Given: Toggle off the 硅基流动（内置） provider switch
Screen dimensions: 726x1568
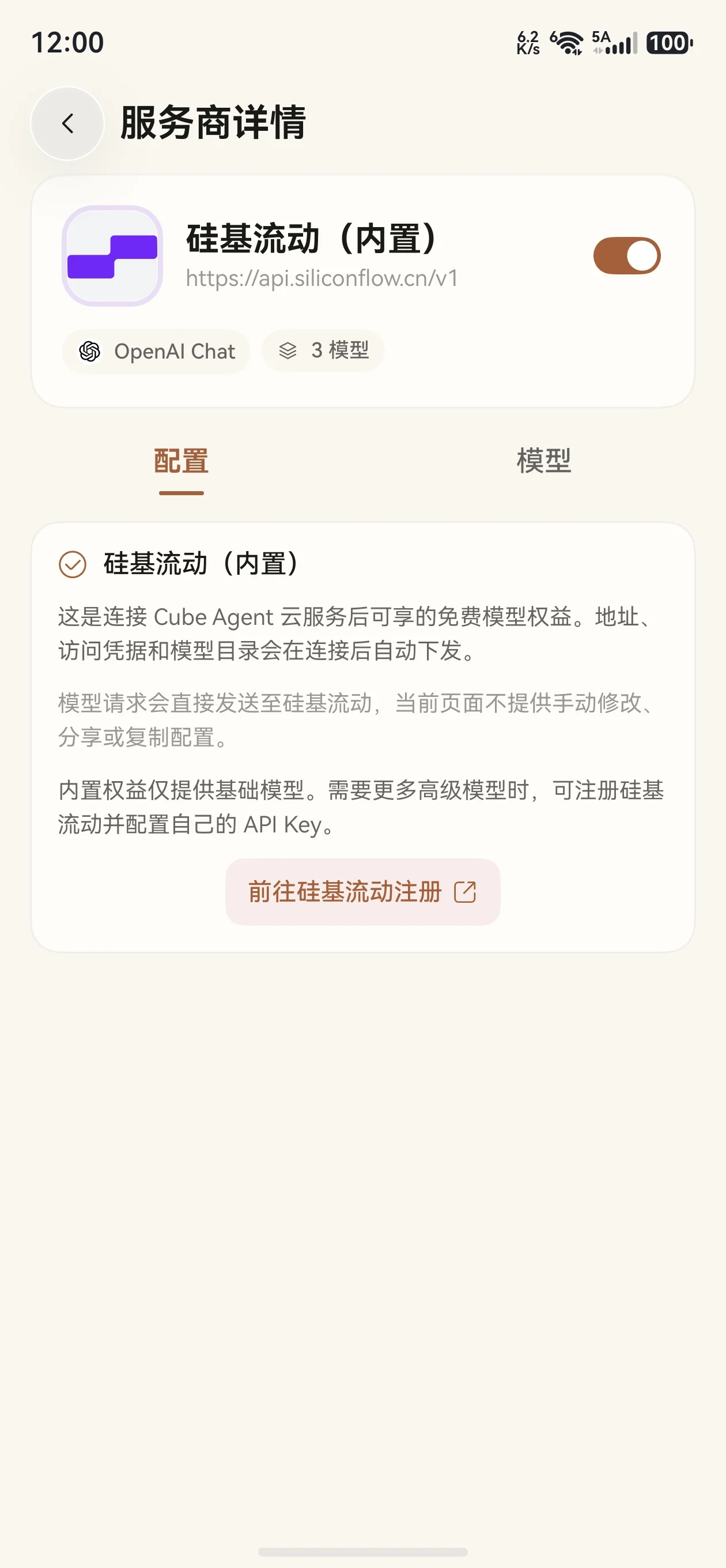Looking at the screenshot, I should pos(626,255).
